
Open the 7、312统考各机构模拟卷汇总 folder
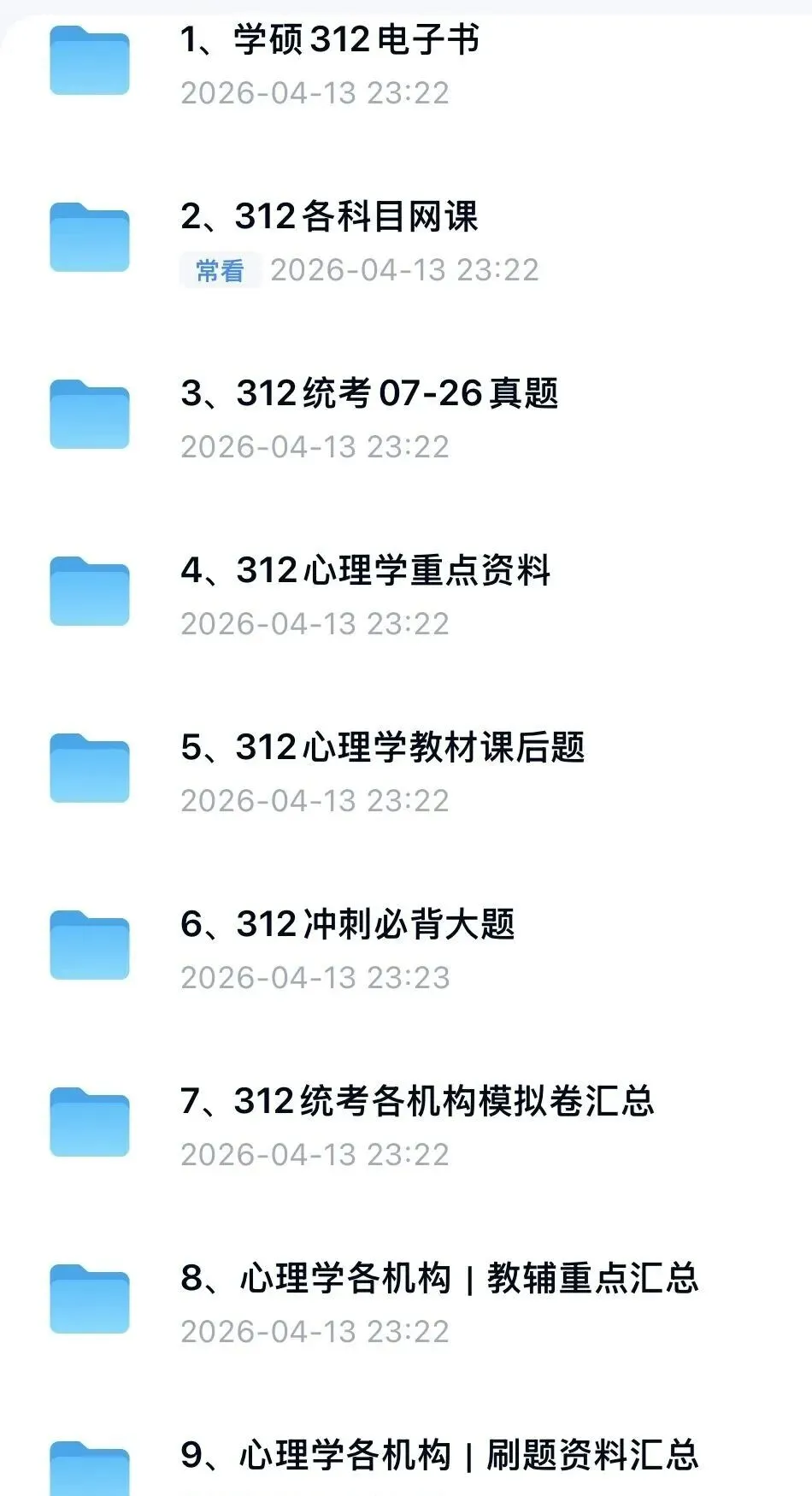406,1126
